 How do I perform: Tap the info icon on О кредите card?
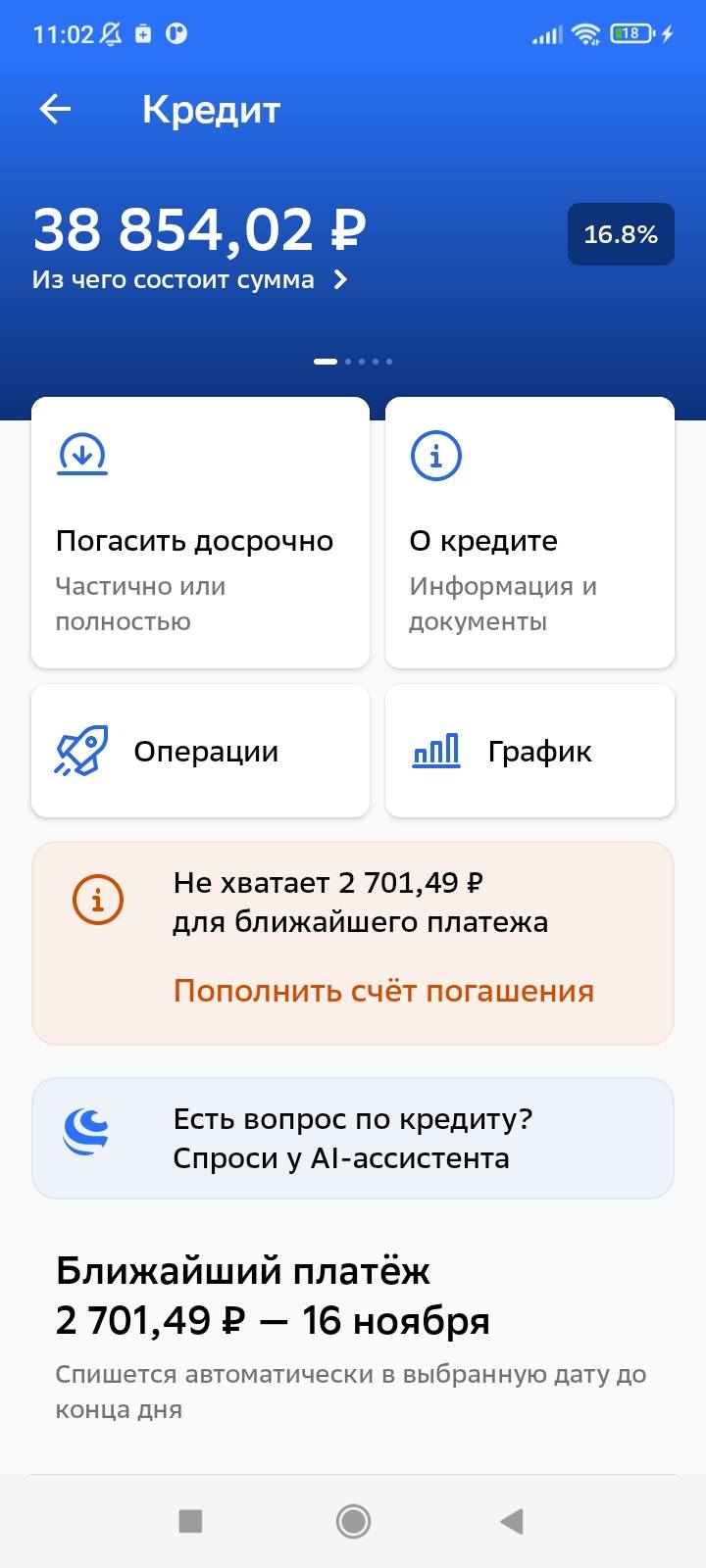click(435, 455)
